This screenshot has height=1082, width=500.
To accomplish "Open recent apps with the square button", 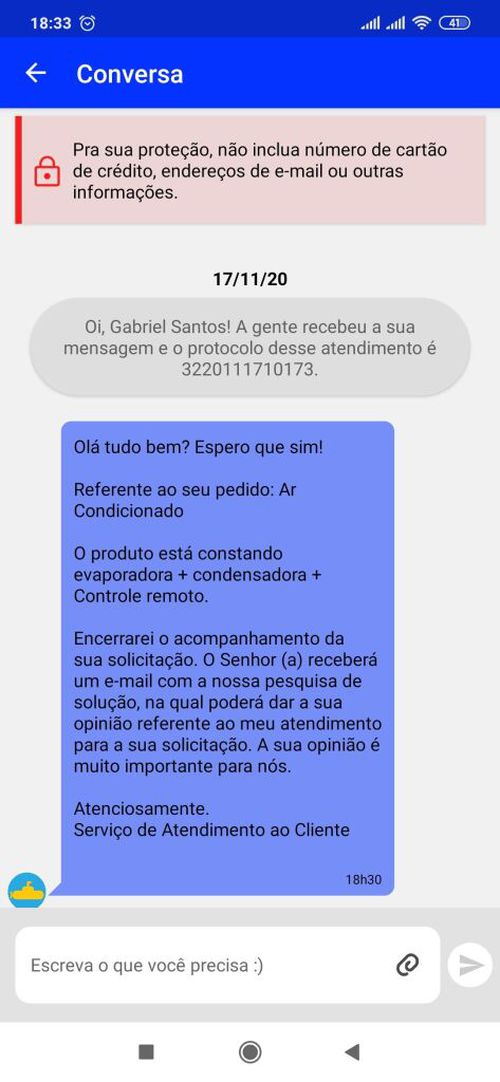I will point(146,1052).
